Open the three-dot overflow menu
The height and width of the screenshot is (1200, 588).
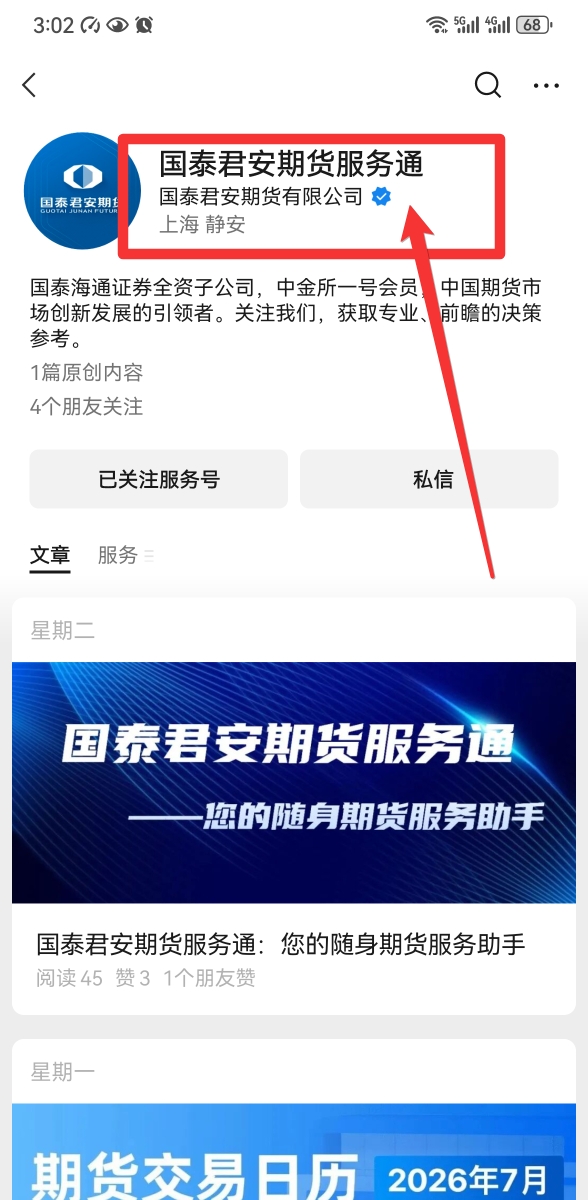pos(546,86)
